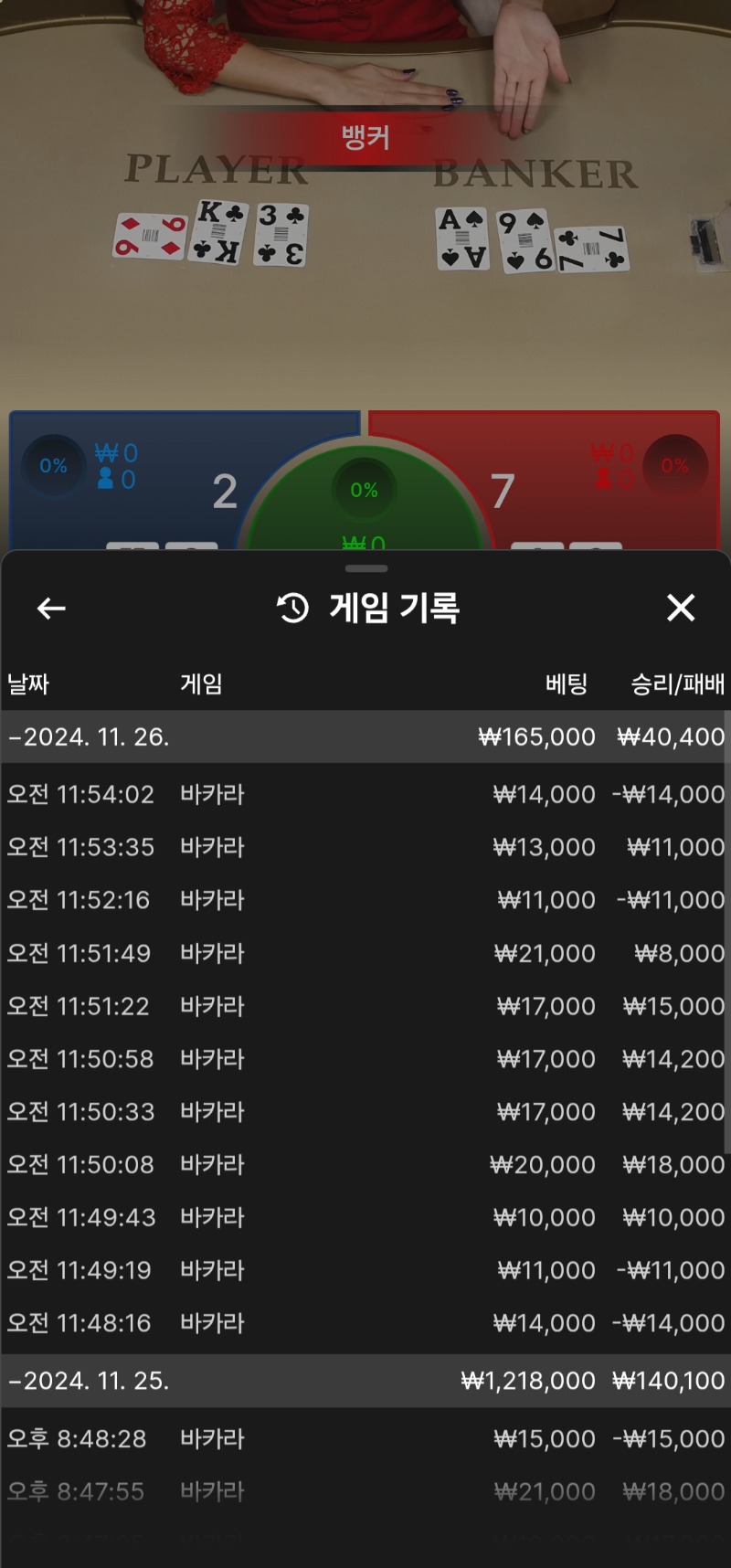
Task: Show the 오전 11:49:19 round details
Action: pos(365,1270)
